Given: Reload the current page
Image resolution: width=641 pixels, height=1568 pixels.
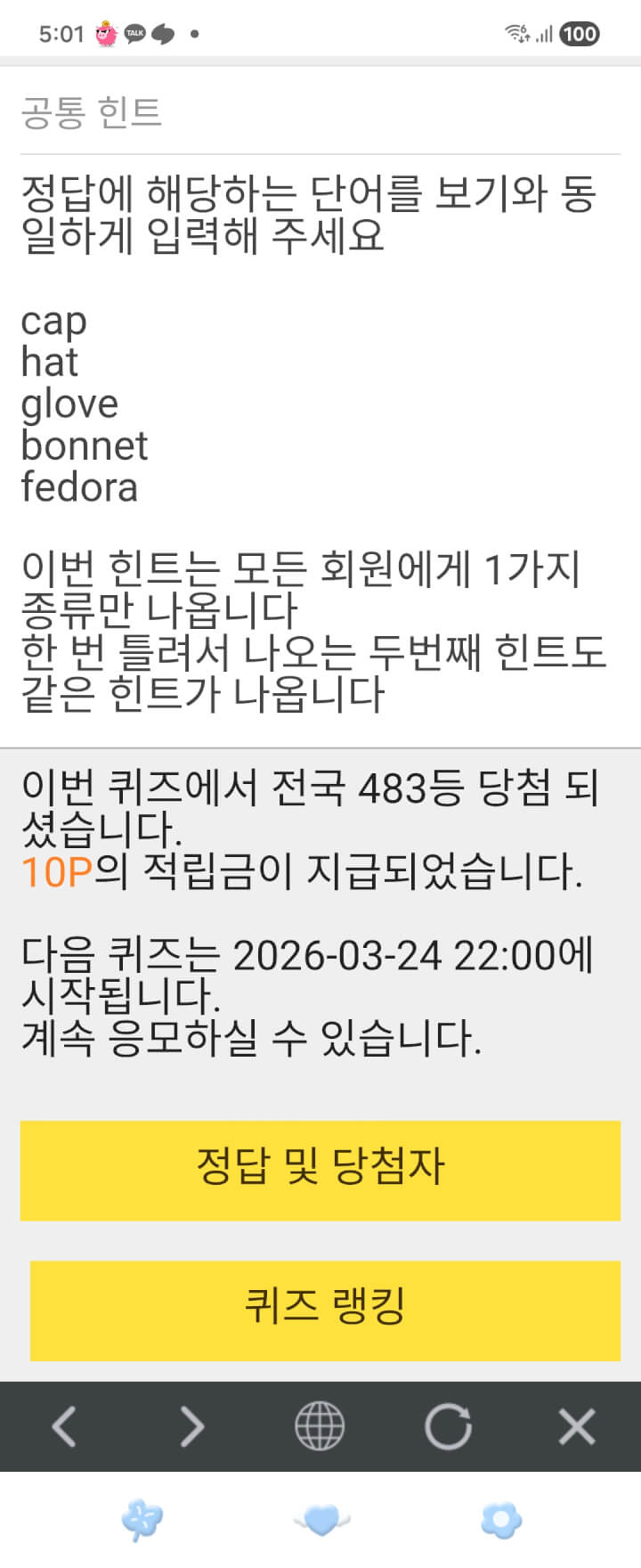Looking at the screenshot, I should click(x=448, y=1426).
